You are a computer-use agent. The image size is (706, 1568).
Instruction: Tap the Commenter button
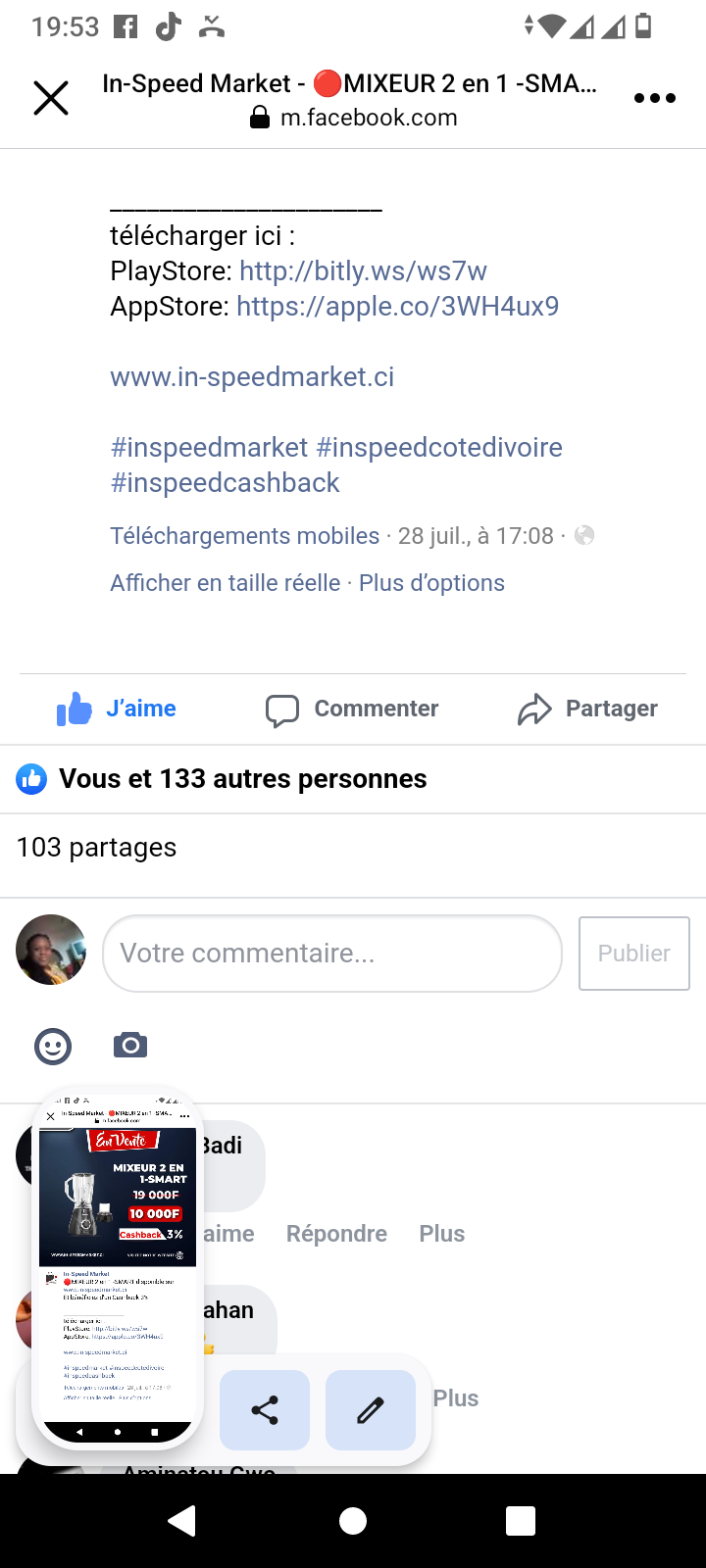(x=352, y=709)
